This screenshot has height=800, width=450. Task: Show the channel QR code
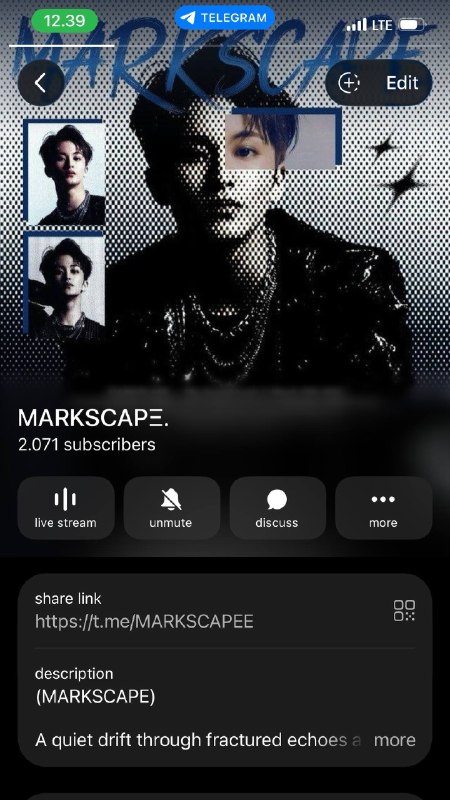404,610
